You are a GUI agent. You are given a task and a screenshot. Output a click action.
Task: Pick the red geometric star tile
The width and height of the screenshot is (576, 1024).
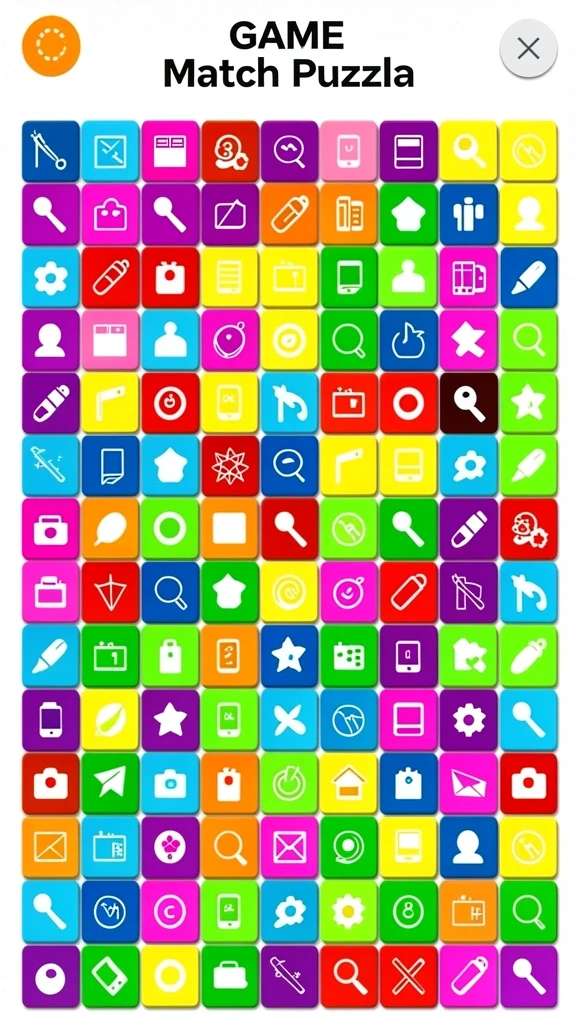click(x=230, y=466)
